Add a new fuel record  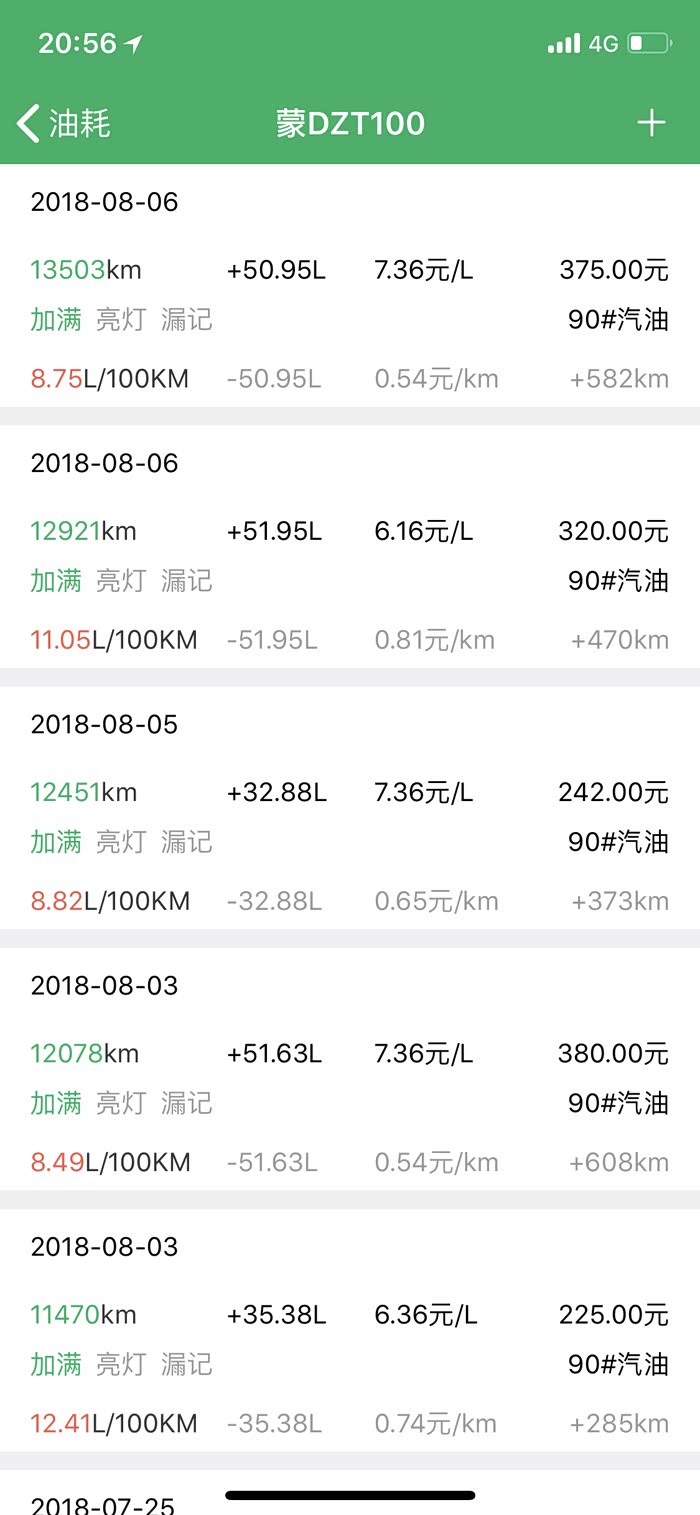pyautogui.click(x=651, y=123)
